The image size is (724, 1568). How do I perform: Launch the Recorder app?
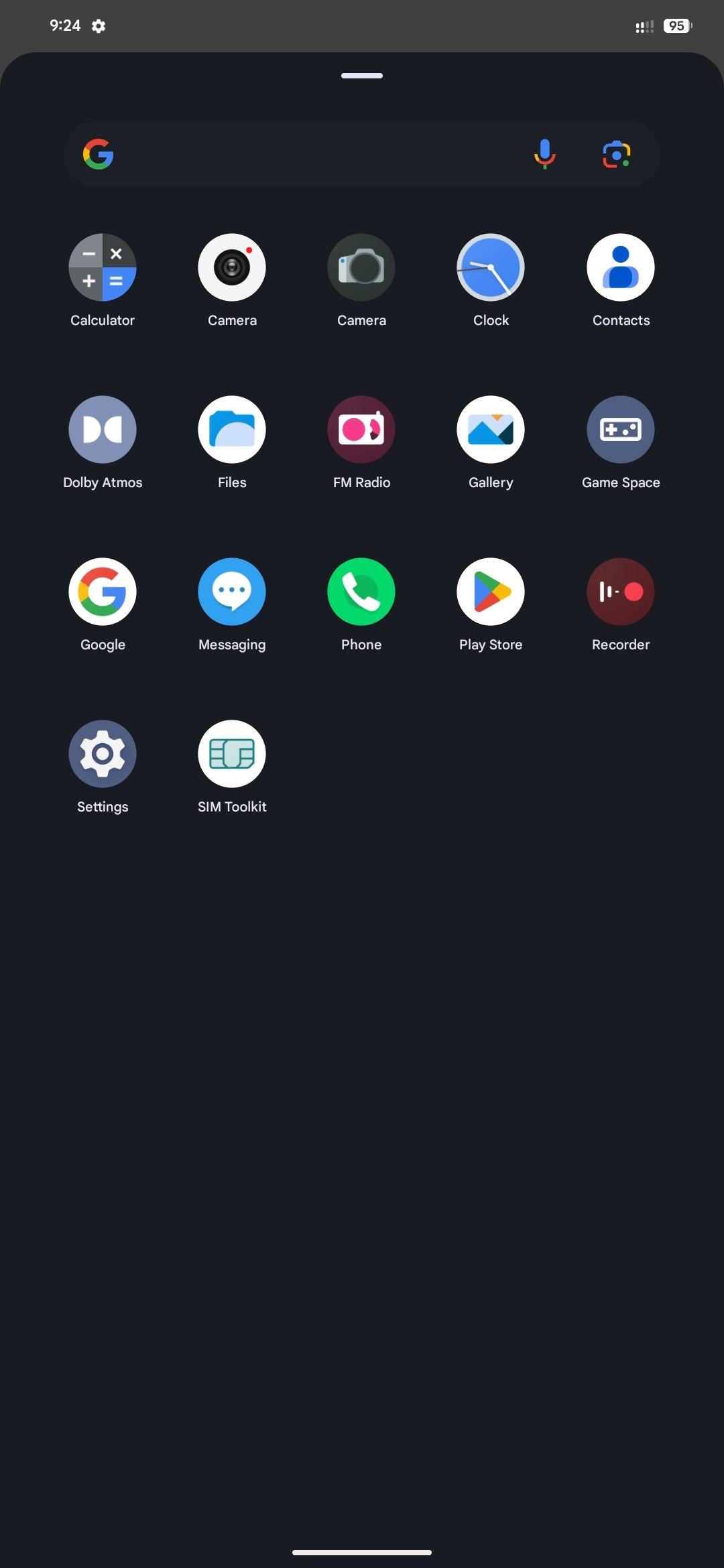point(621,592)
